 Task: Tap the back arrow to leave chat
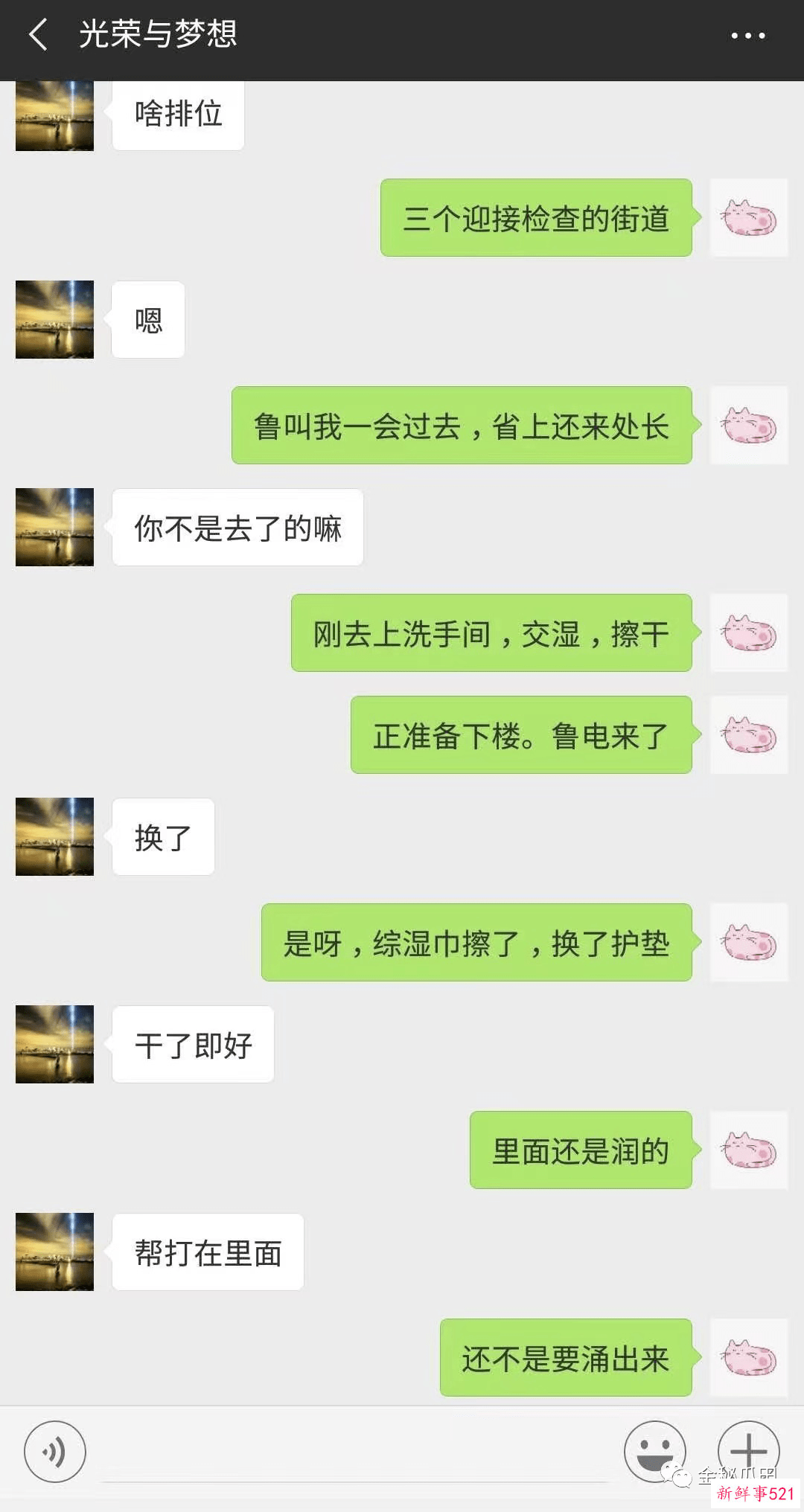point(39,34)
